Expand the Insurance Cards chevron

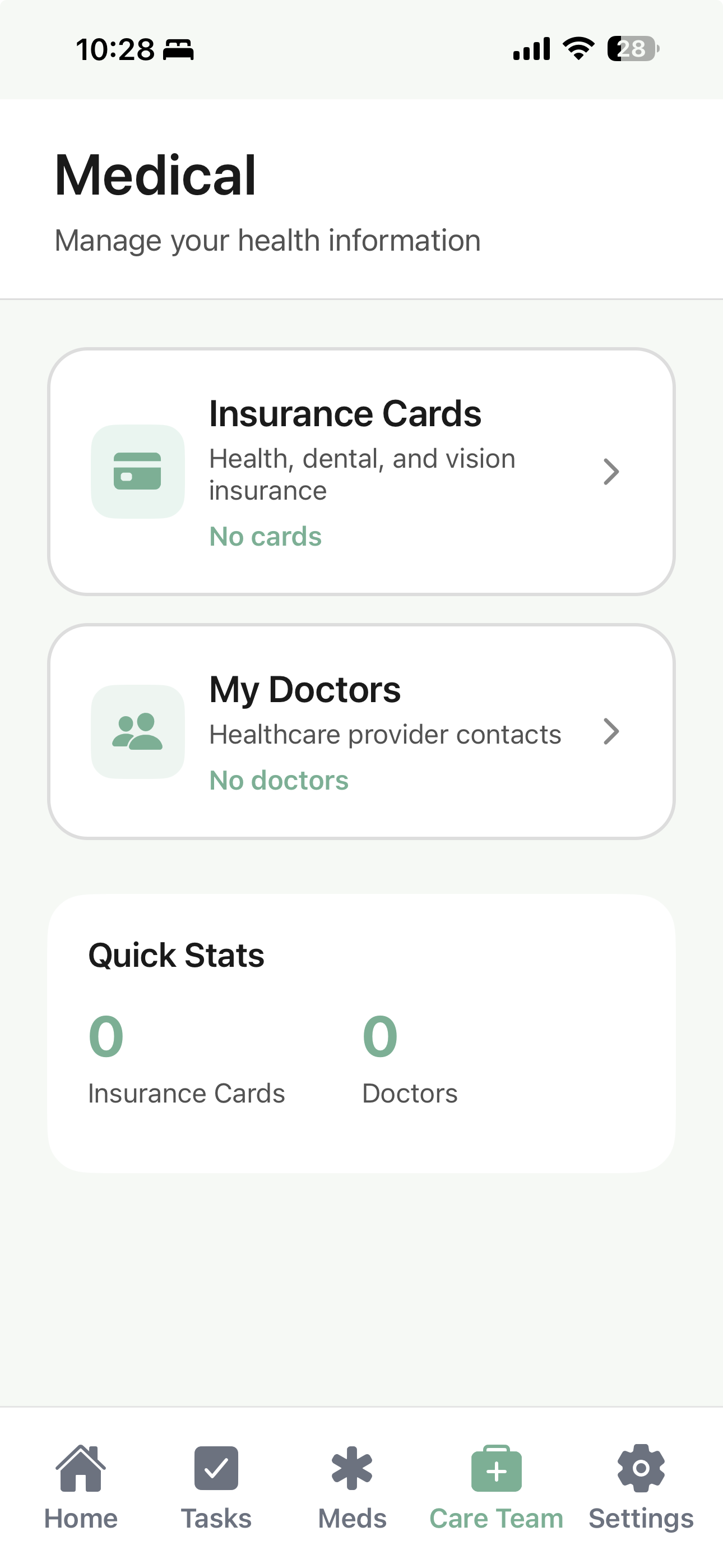pyautogui.click(x=611, y=472)
